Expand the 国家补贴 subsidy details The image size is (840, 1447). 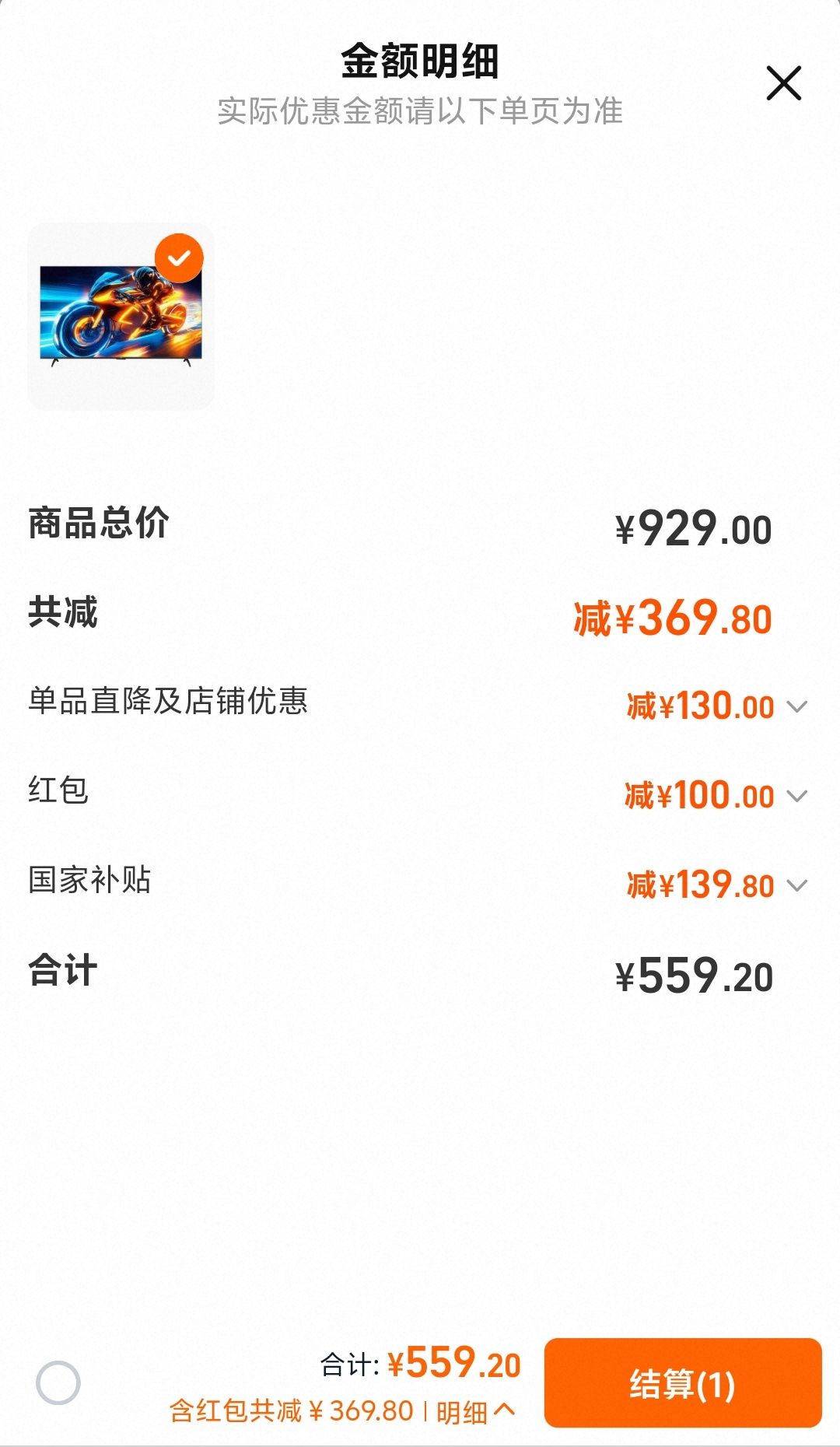(x=796, y=885)
